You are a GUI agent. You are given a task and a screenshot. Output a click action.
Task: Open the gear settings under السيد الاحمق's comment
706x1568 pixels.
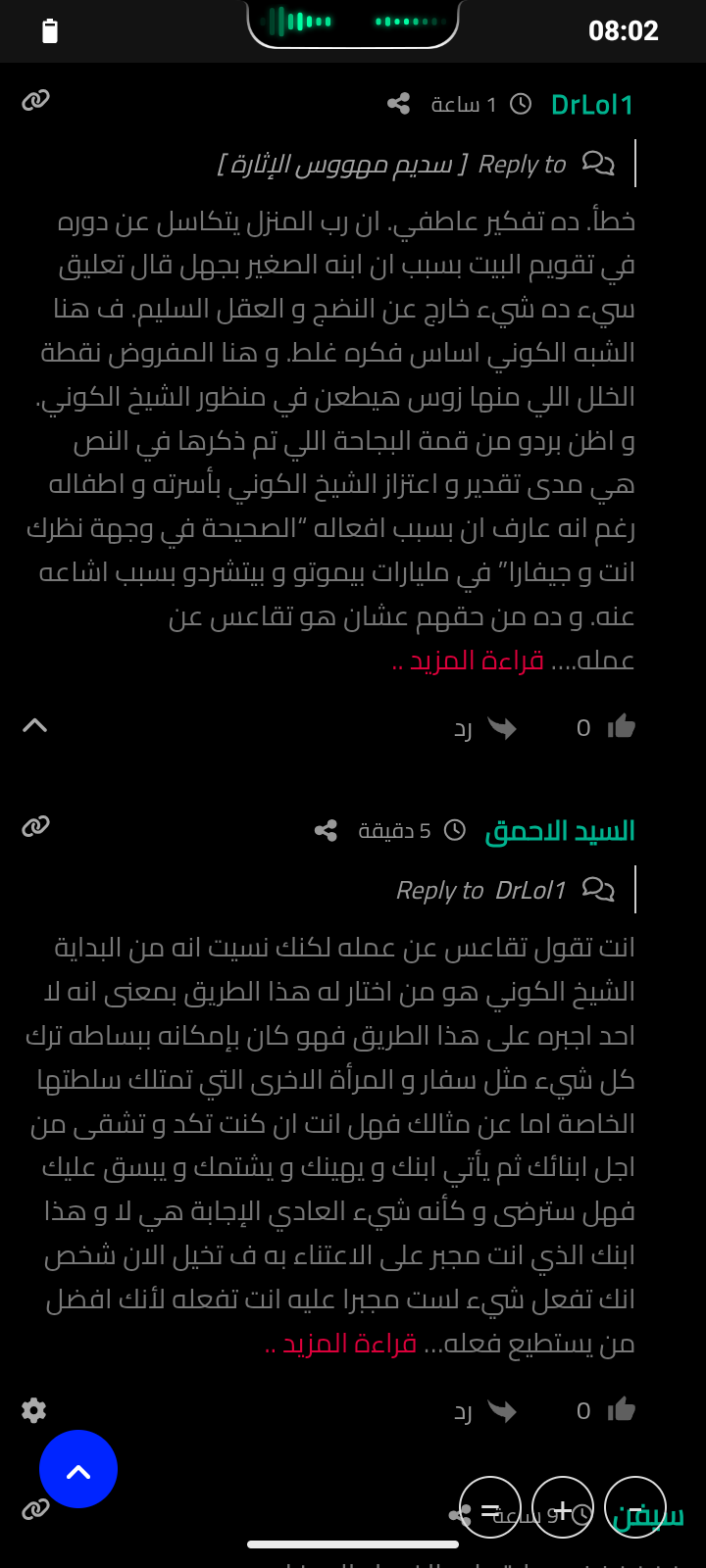tap(34, 1410)
